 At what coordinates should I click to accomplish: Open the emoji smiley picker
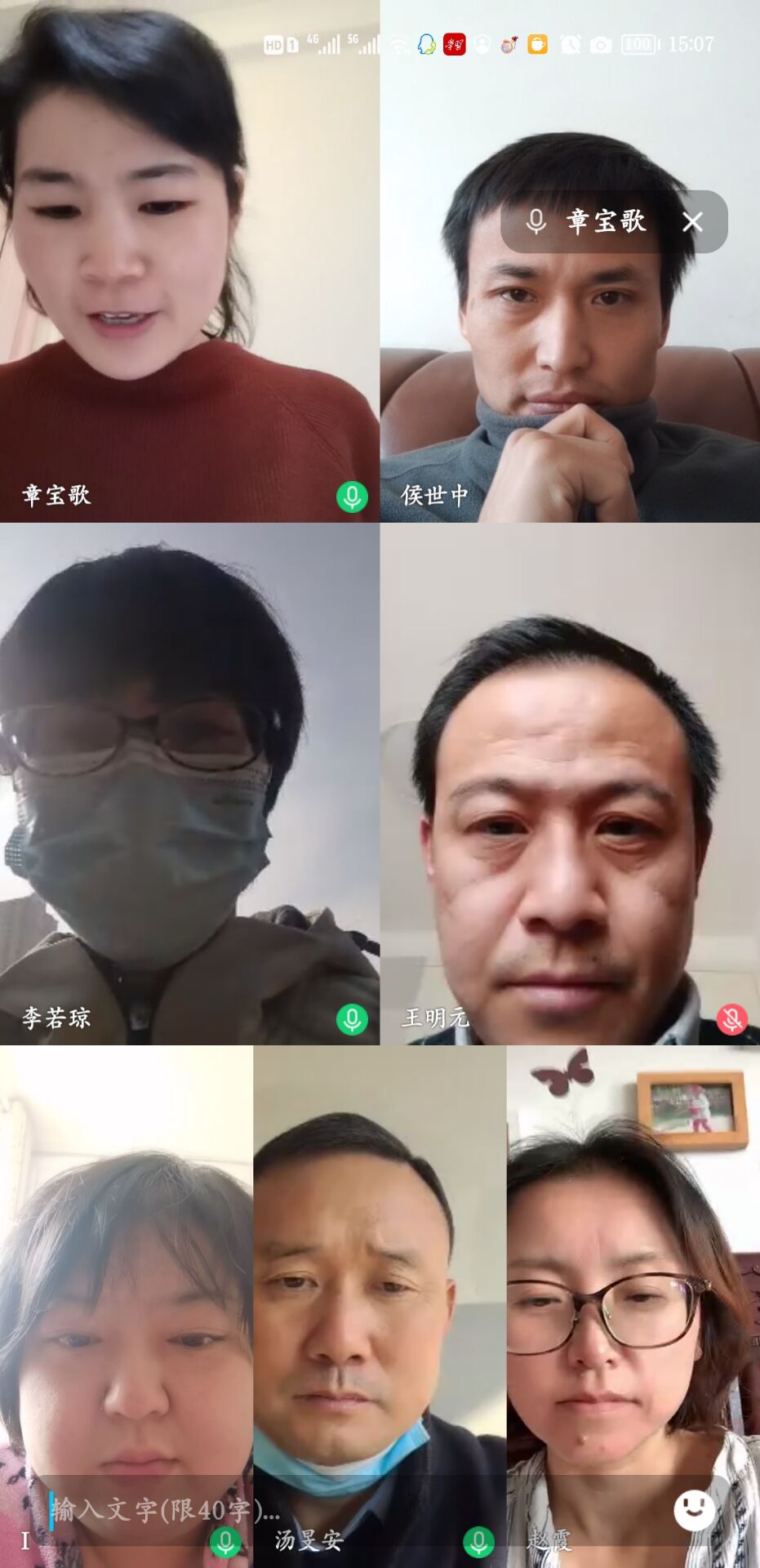click(694, 1510)
